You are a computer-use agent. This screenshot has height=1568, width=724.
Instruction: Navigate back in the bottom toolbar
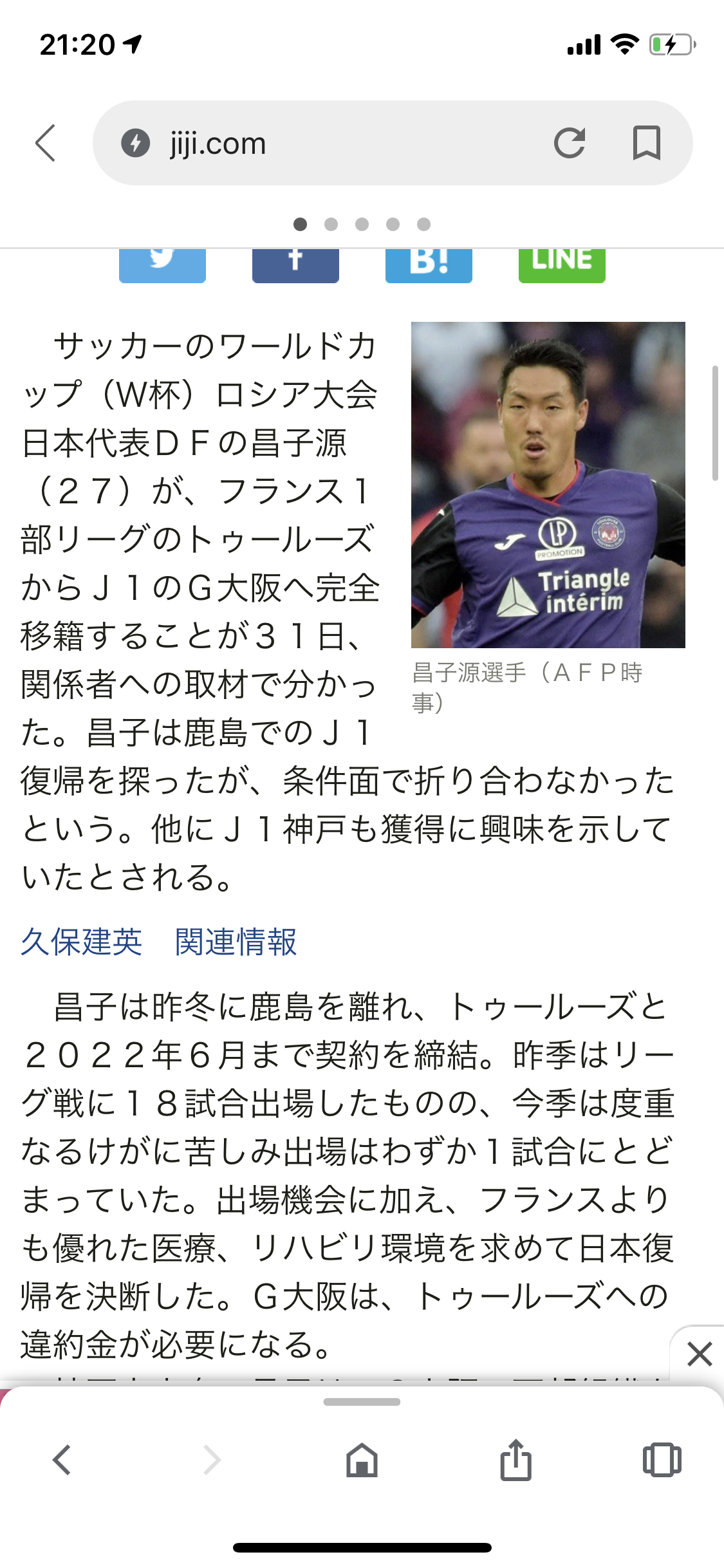point(62,1460)
